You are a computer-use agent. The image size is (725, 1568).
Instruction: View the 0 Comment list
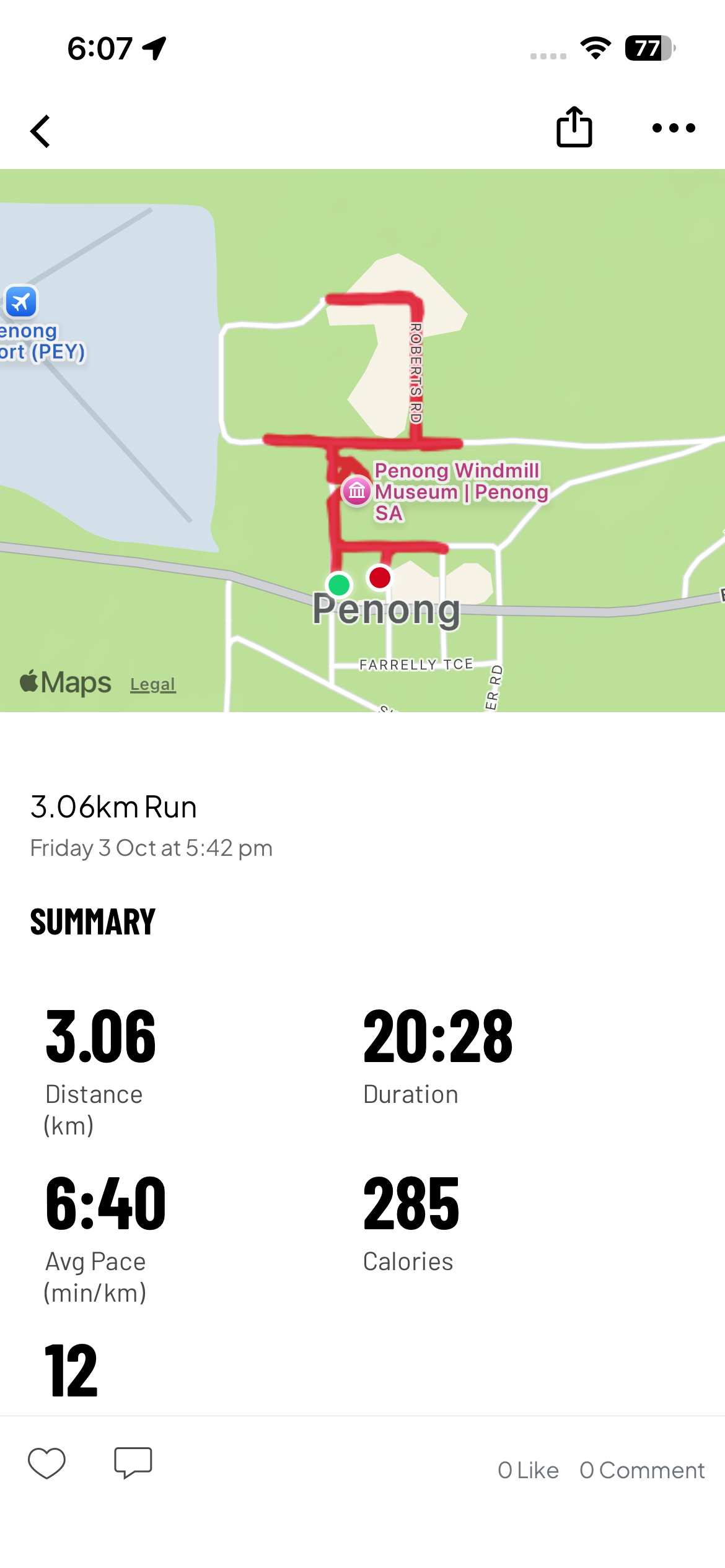[641, 1470]
